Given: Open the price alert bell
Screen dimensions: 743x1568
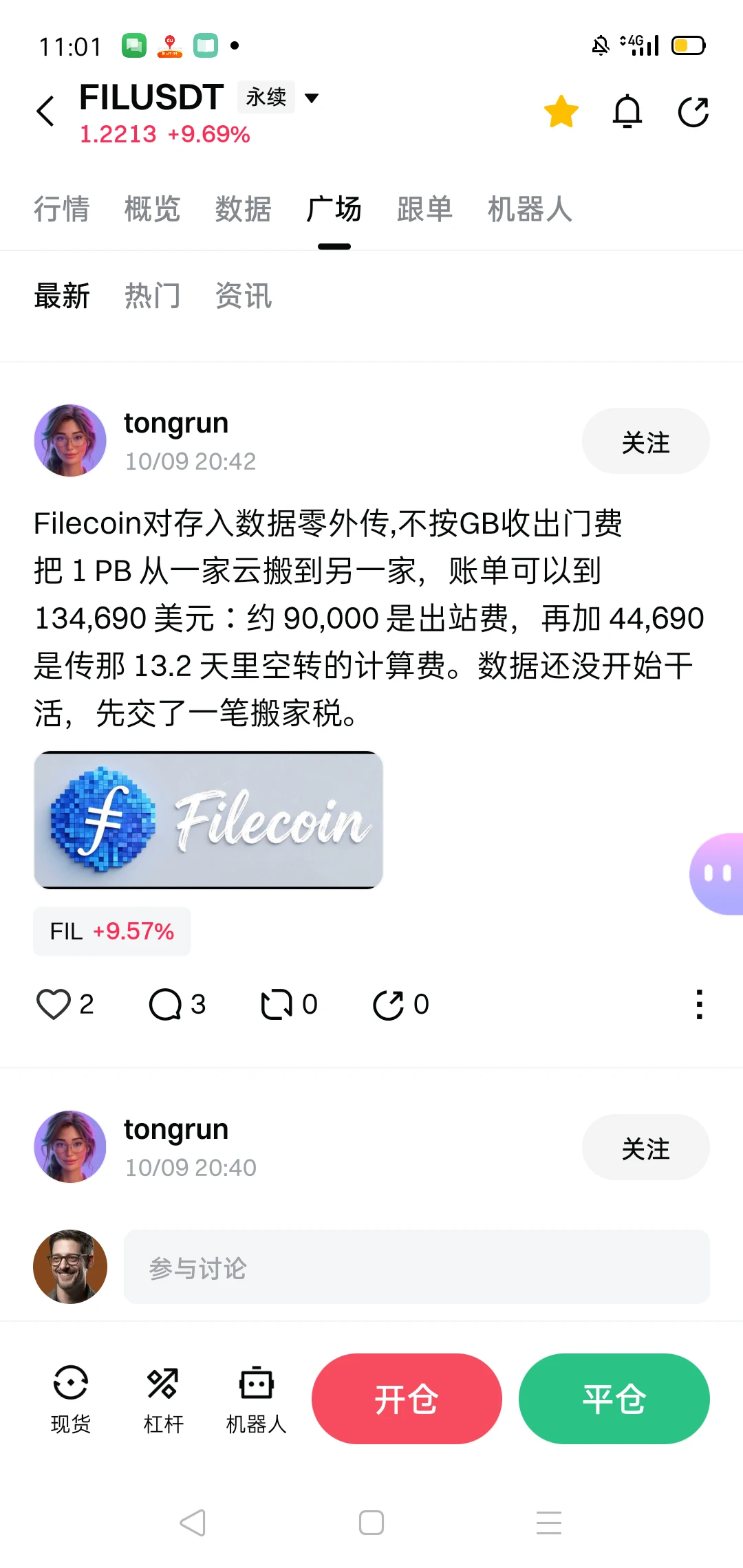Looking at the screenshot, I should point(627,111).
